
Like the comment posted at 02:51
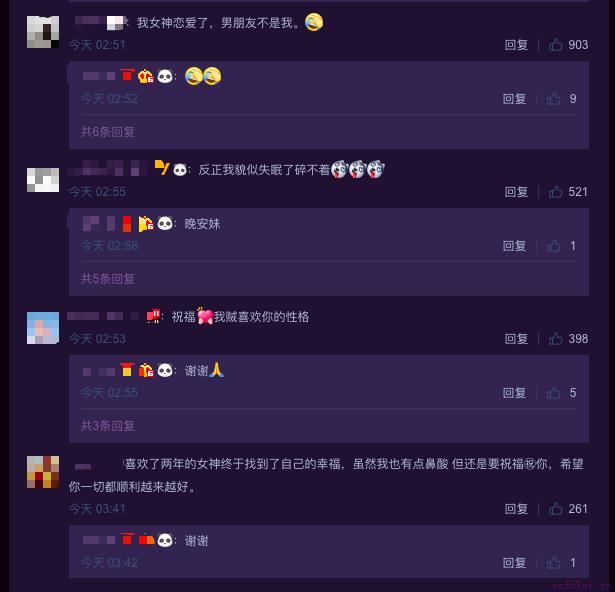pos(555,46)
